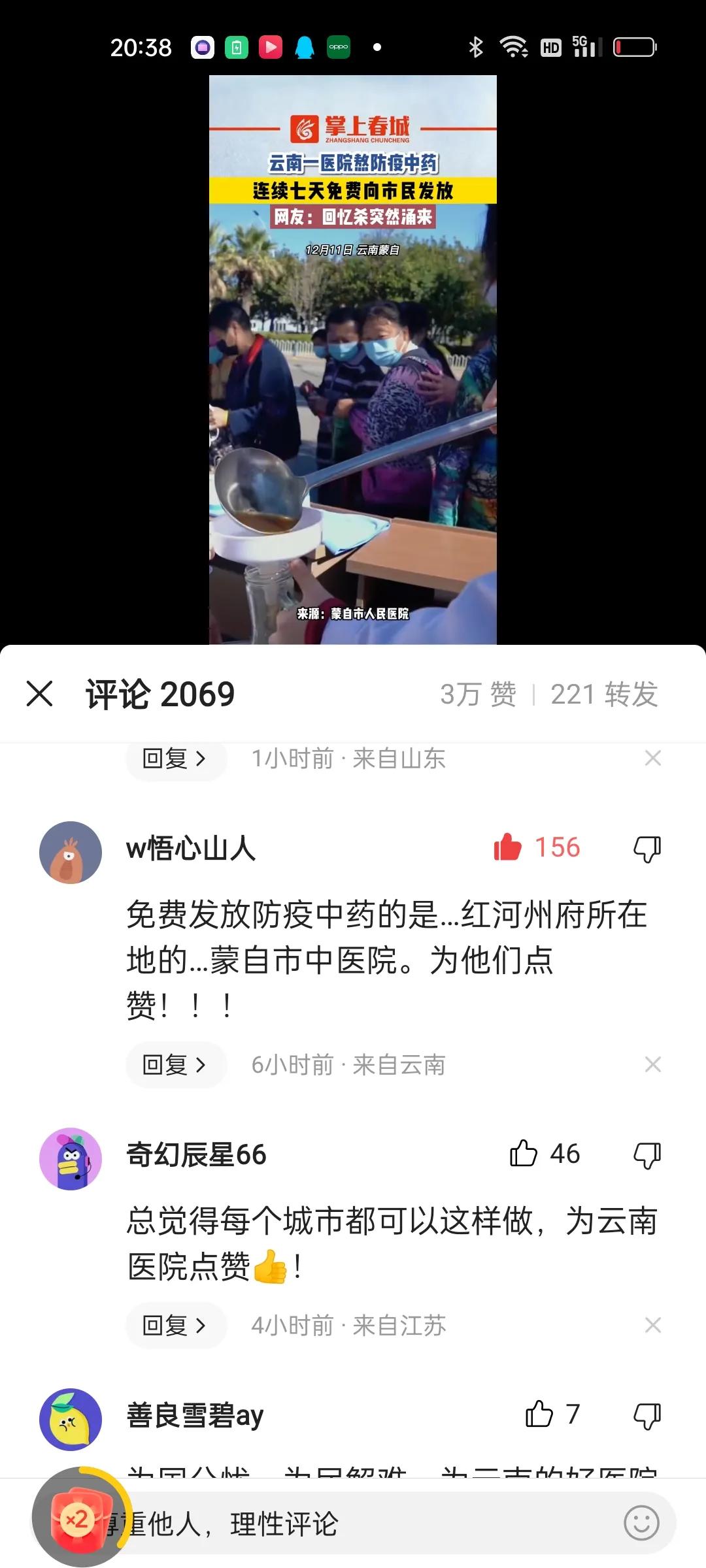Thumbs-down 善良雪碧ay's comment

tap(646, 1414)
